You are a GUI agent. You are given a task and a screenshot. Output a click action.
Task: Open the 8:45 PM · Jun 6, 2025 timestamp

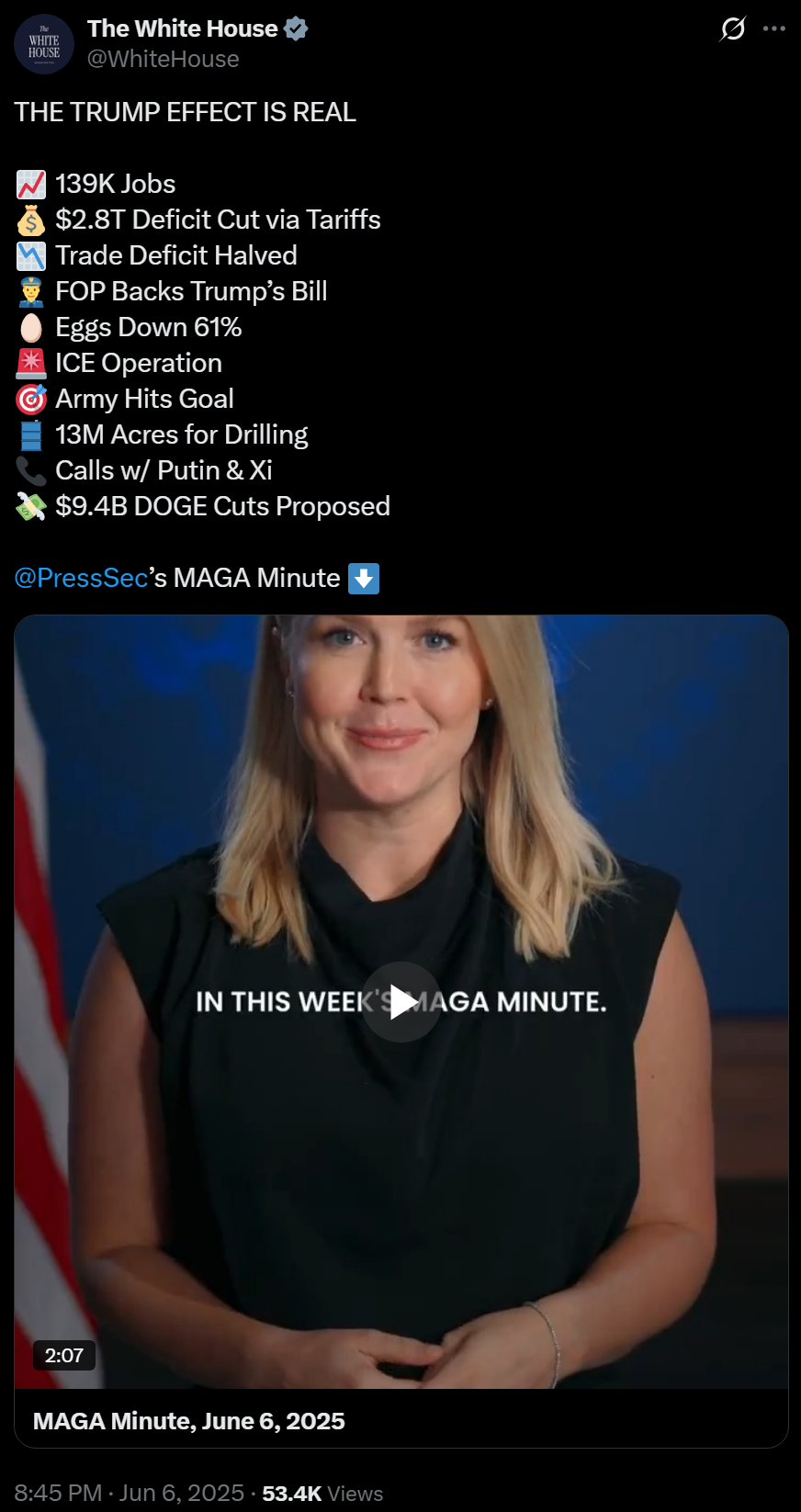point(130,1493)
